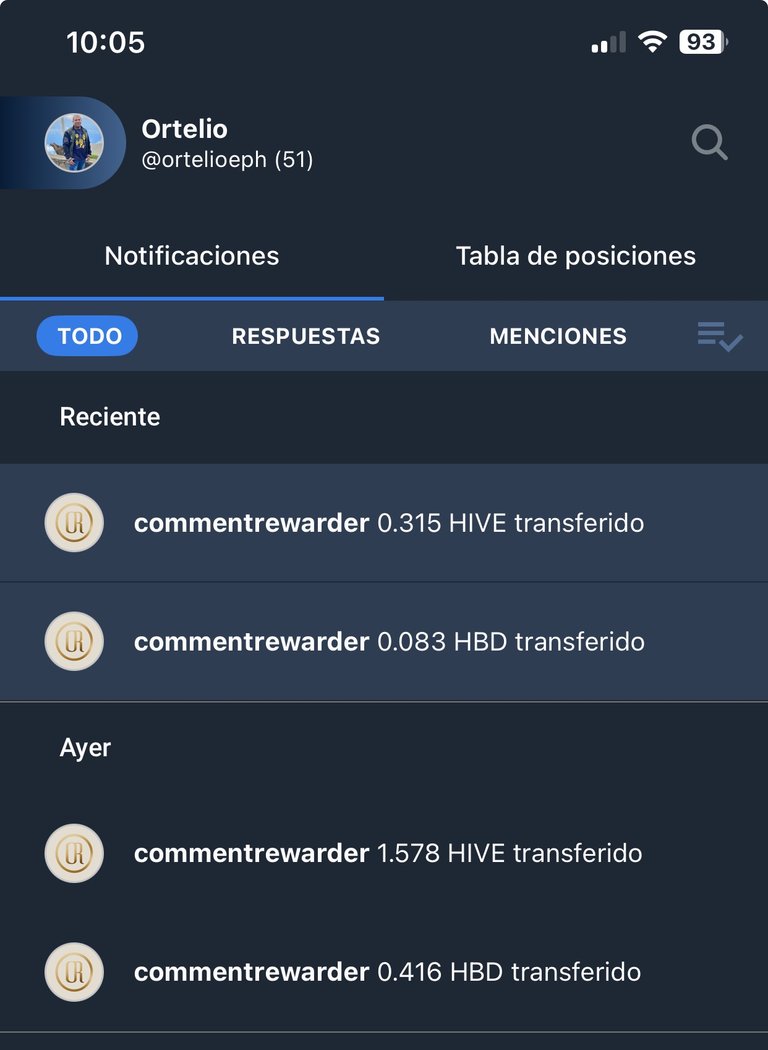Viewport: 768px width, 1050px height.
Task: Show TODO notifications filter
Action: tap(88, 337)
